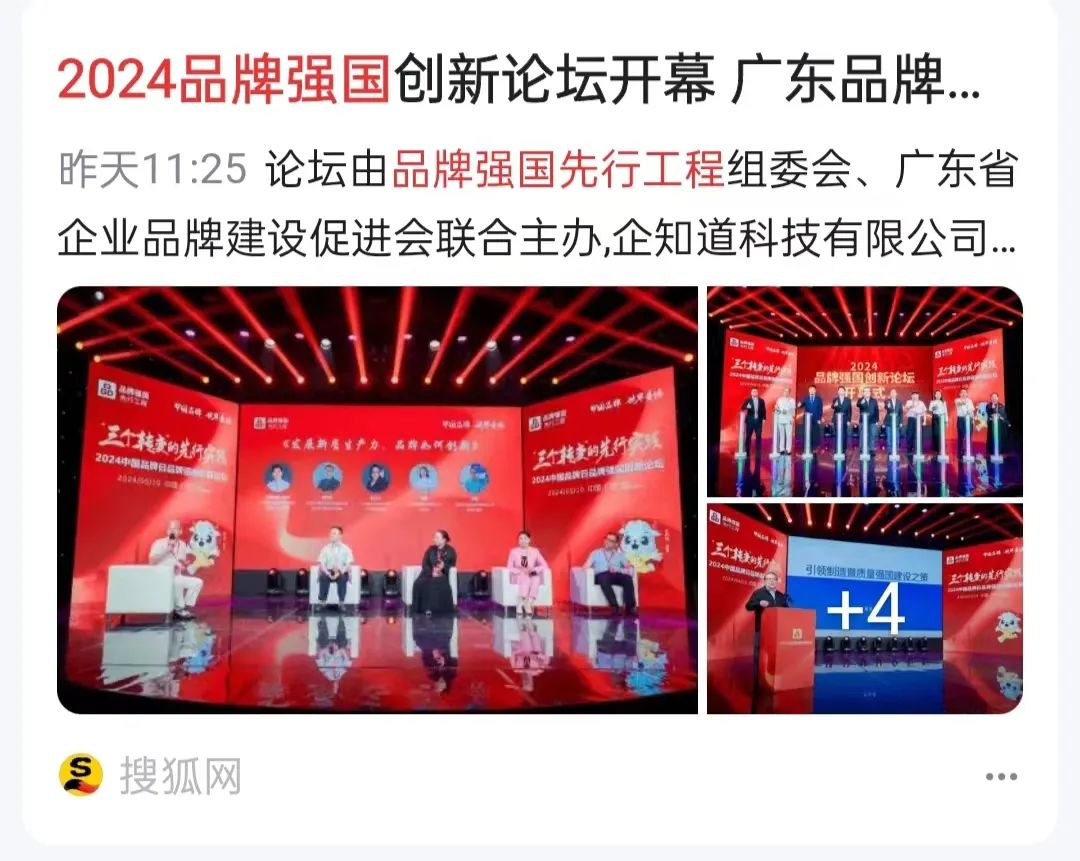Open the 搜狐网 source page
The image size is (1080, 861).
pos(180,776)
